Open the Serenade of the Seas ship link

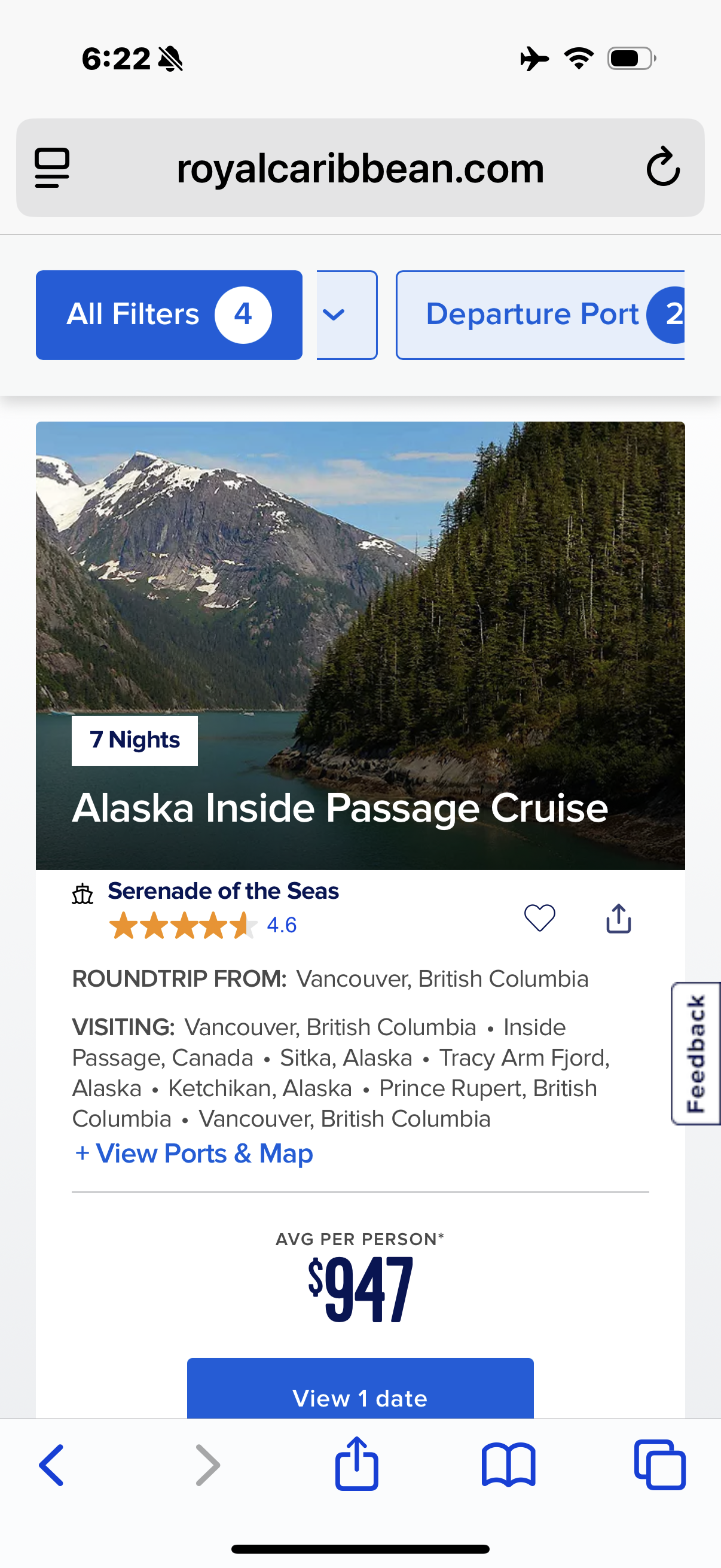[x=222, y=891]
